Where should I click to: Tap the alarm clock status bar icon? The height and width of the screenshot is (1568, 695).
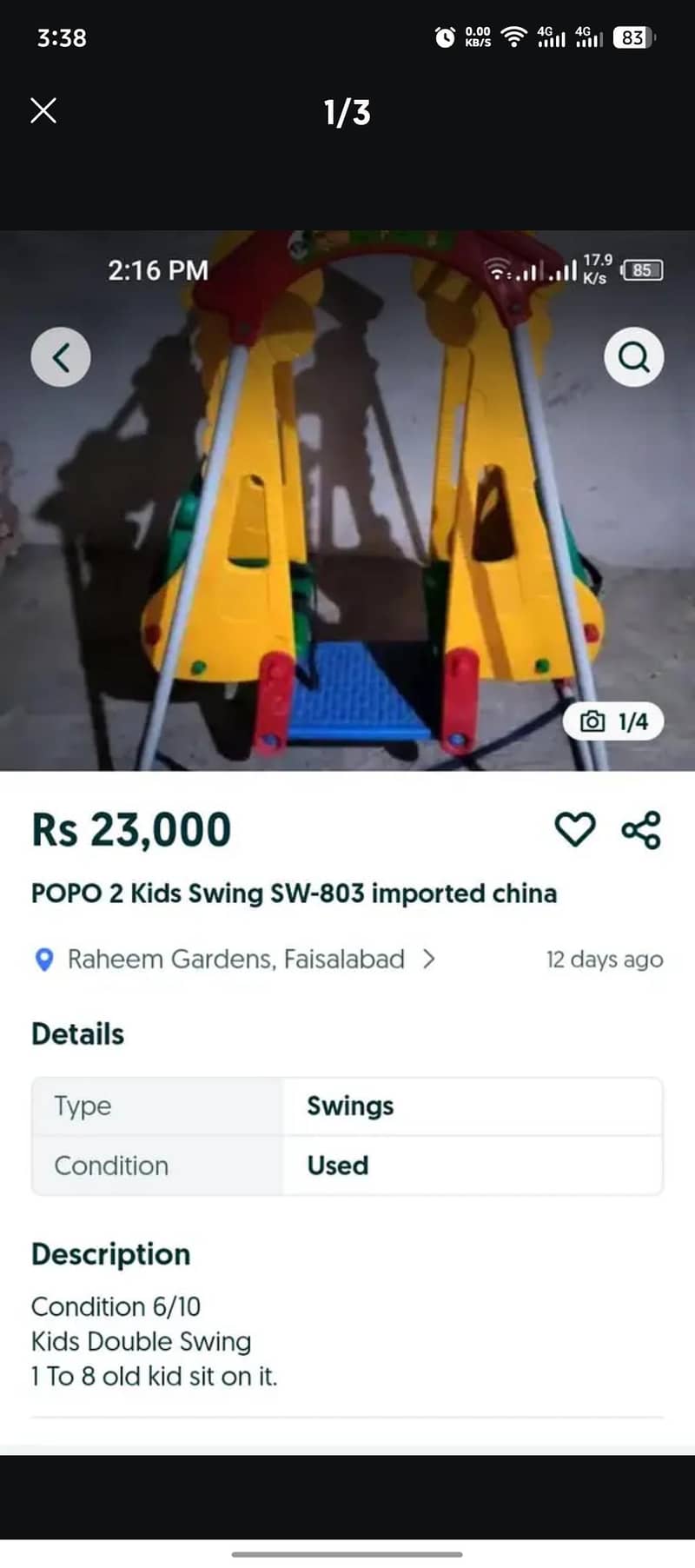click(x=445, y=37)
